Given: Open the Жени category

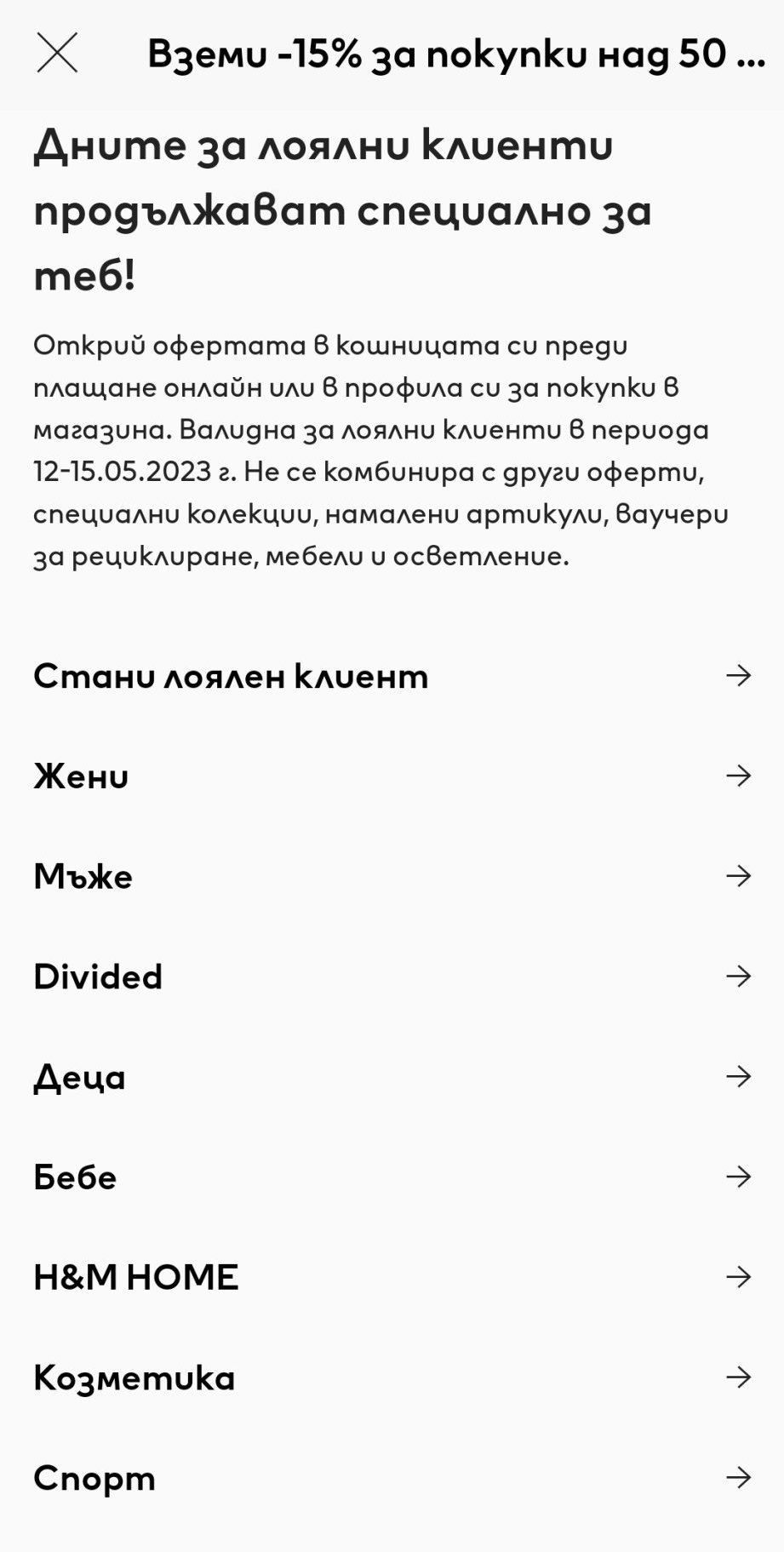Looking at the screenshot, I should point(392,776).
